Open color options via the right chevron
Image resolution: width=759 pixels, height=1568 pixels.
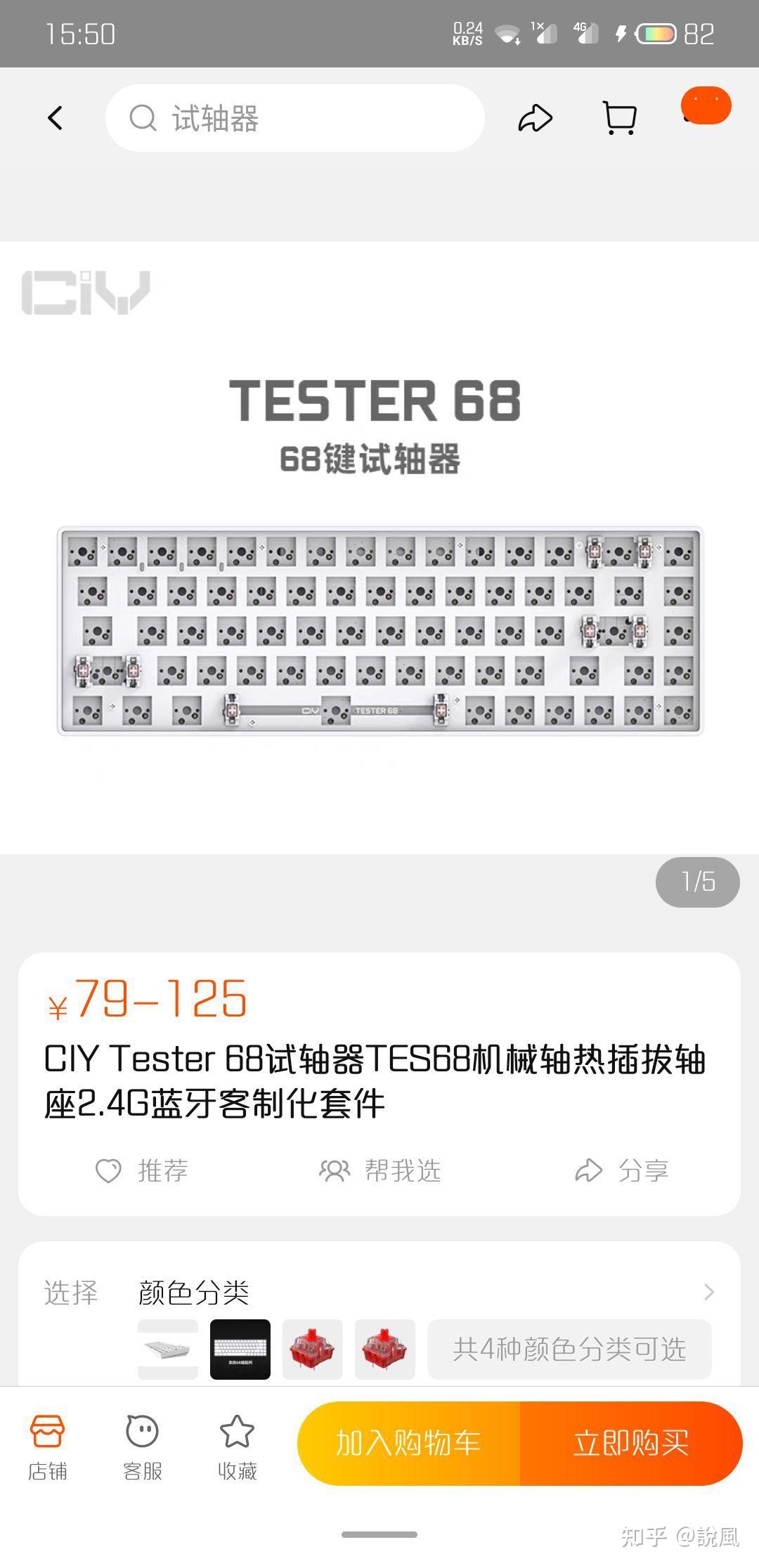[x=710, y=1291]
